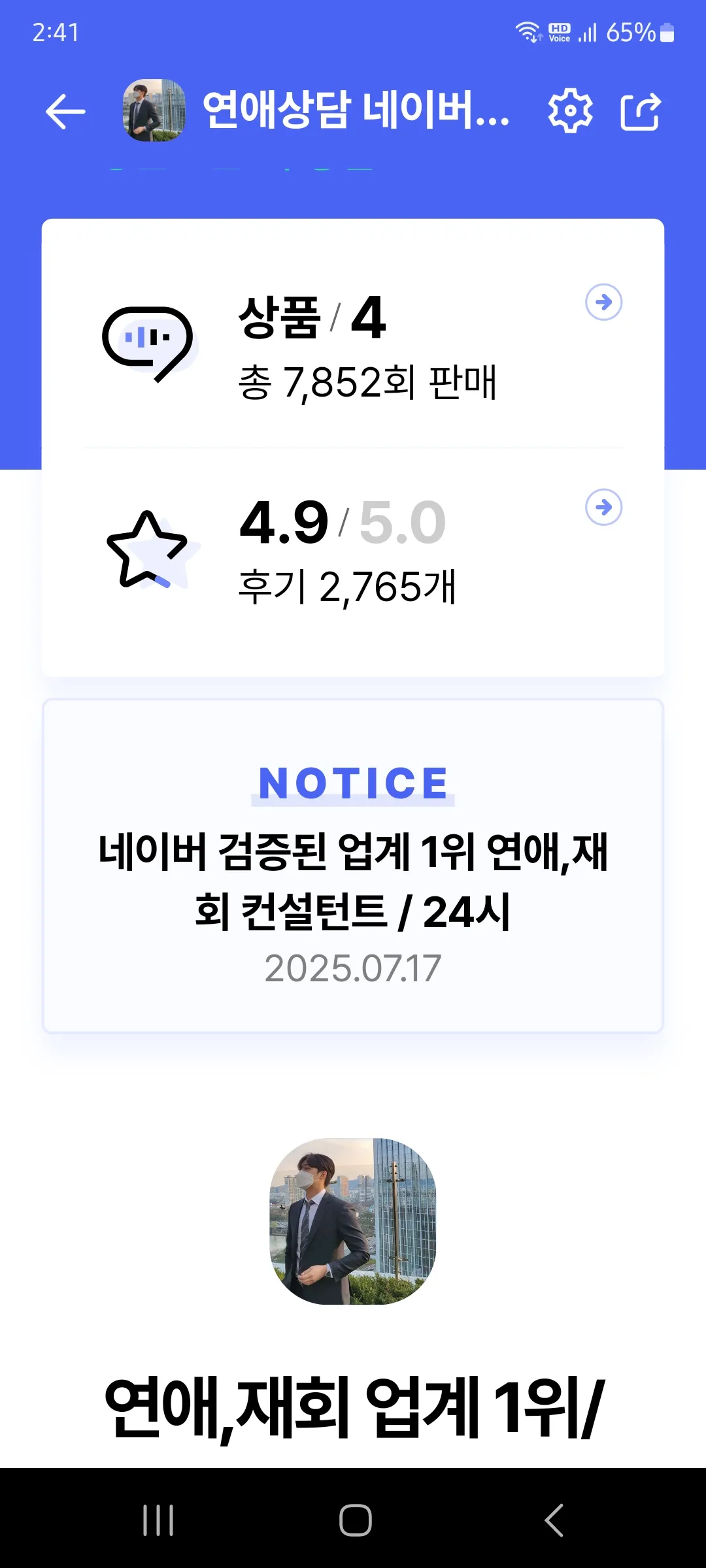Tap the large consultant profile photo
Screen dimensions: 706x1568
353,1223
